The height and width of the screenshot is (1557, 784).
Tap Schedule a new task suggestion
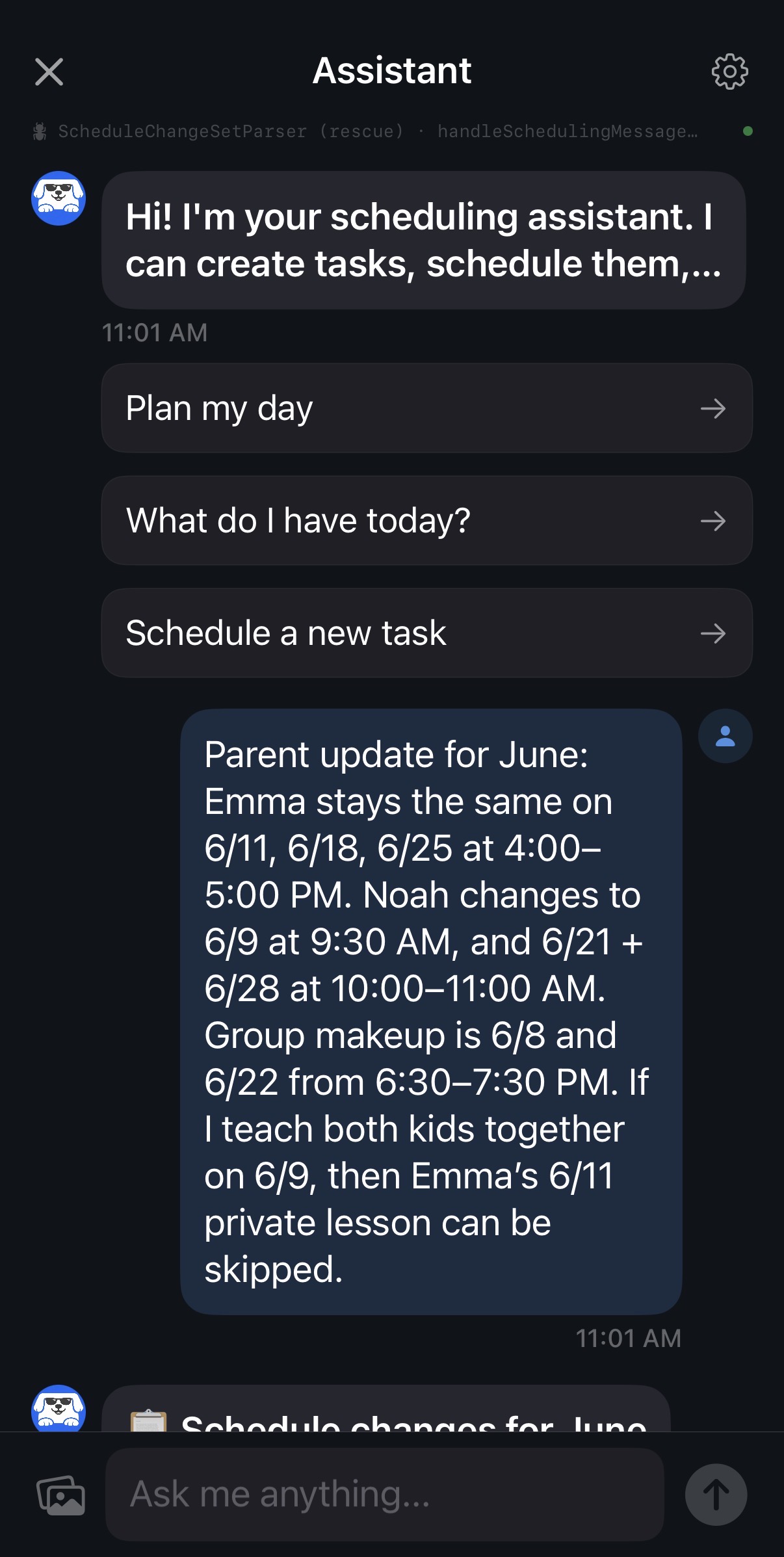(426, 633)
